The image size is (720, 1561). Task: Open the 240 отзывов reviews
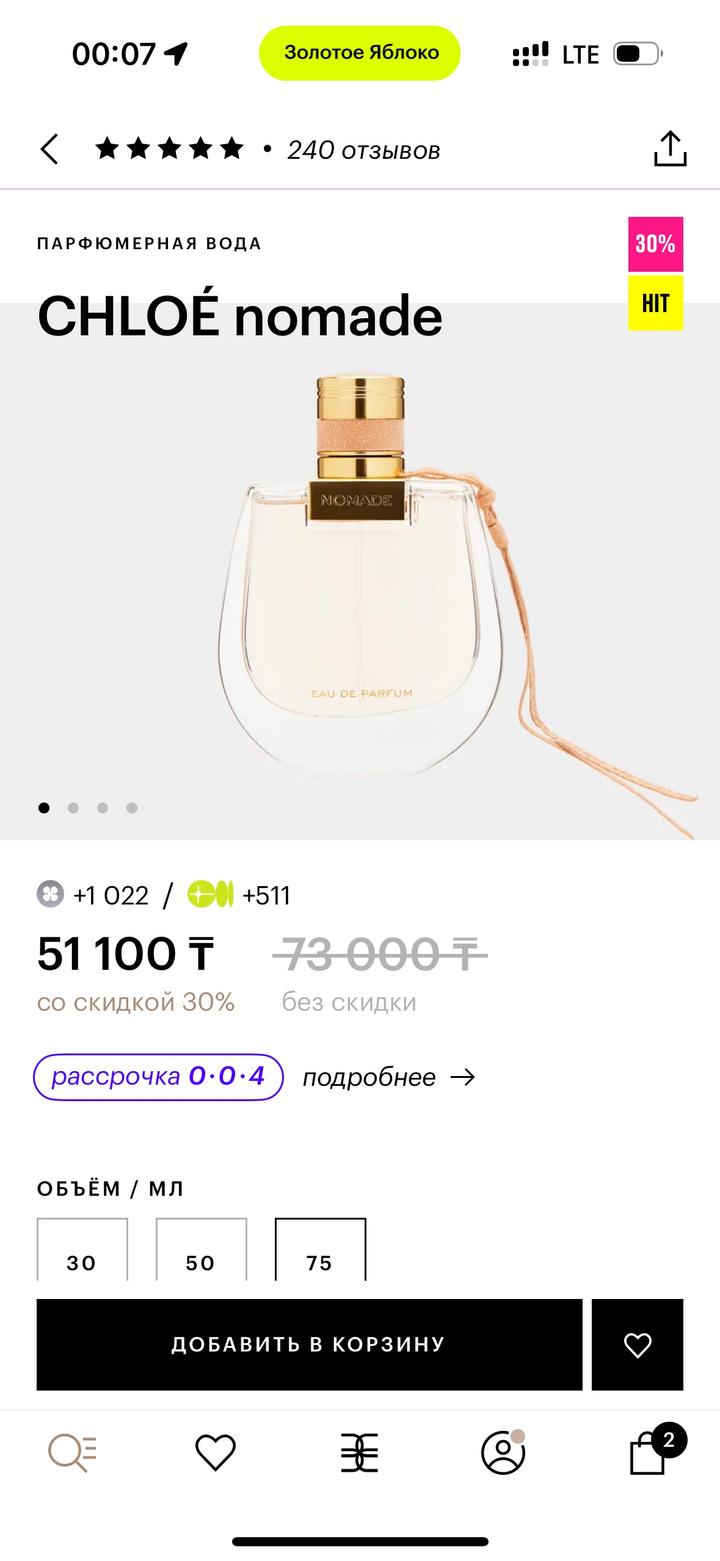(x=363, y=150)
